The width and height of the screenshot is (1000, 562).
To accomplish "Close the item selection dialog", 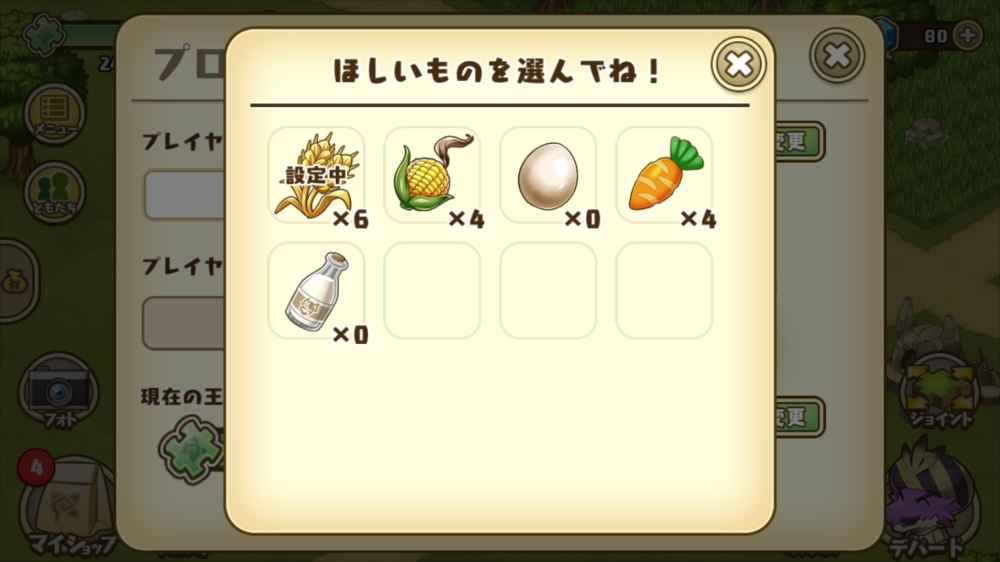I will [x=738, y=65].
